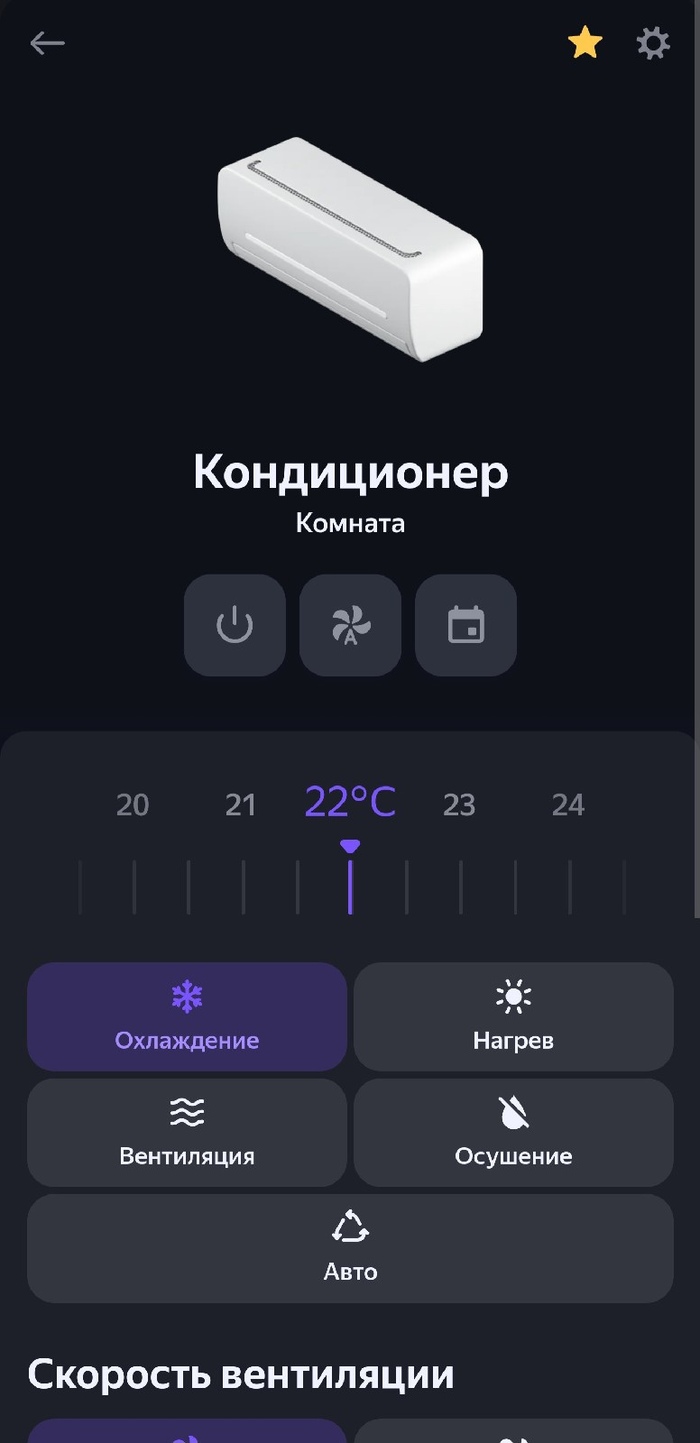The width and height of the screenshot is (700, 1443).
Task: Set temperature to 24 degrees
Action: tap(568, 805)
